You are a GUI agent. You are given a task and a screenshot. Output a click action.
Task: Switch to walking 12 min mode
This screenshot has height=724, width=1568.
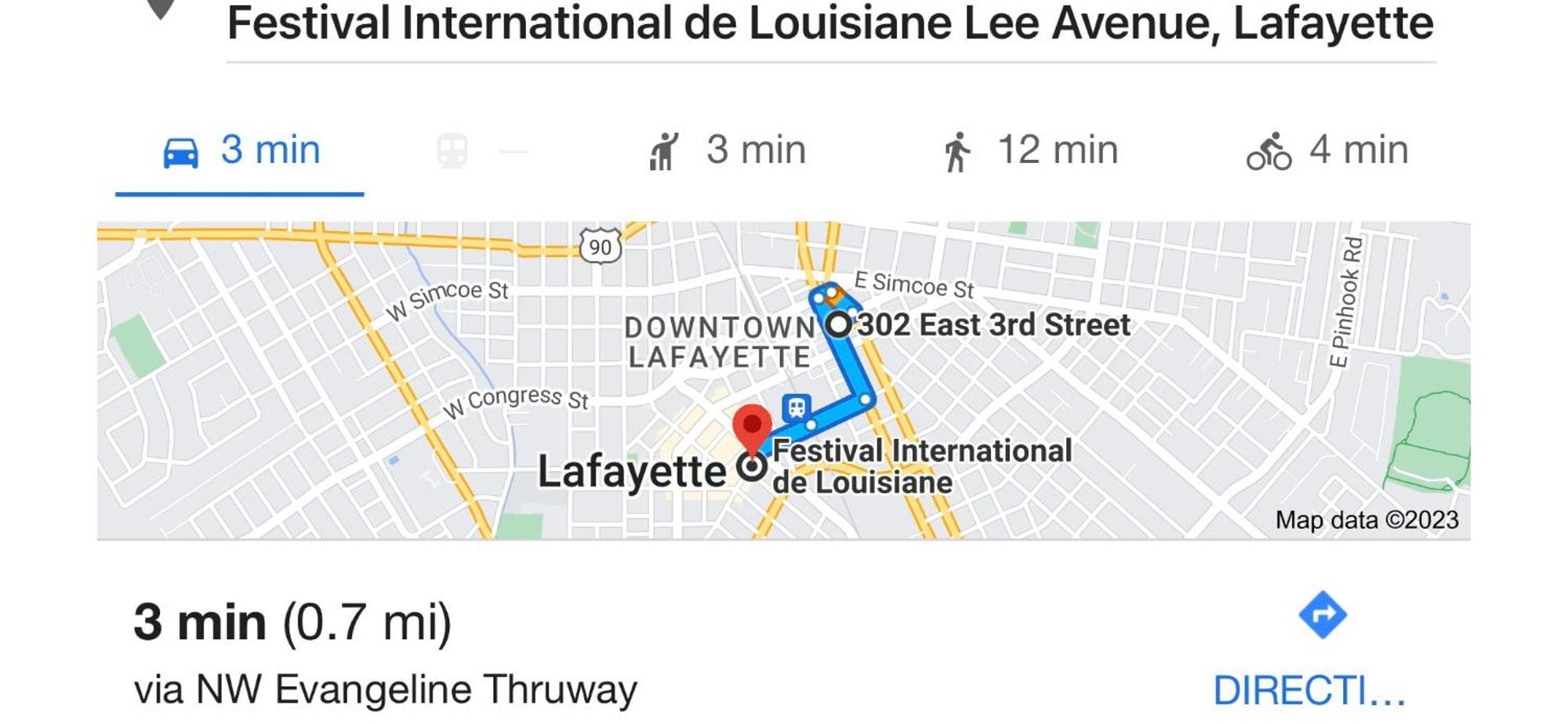click(1030, 150)
